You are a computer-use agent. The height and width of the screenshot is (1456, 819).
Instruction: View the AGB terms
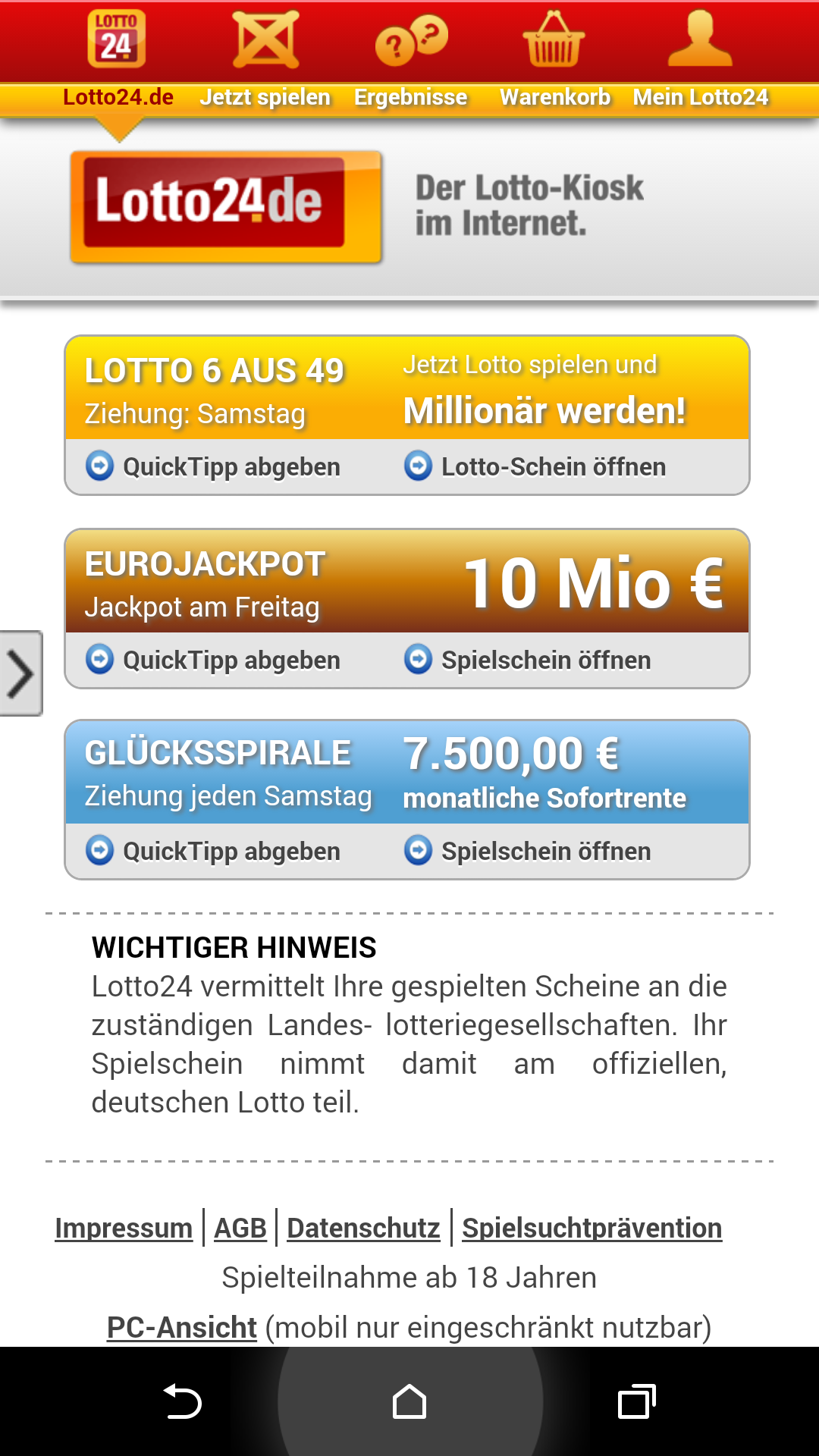[240, 1228]
